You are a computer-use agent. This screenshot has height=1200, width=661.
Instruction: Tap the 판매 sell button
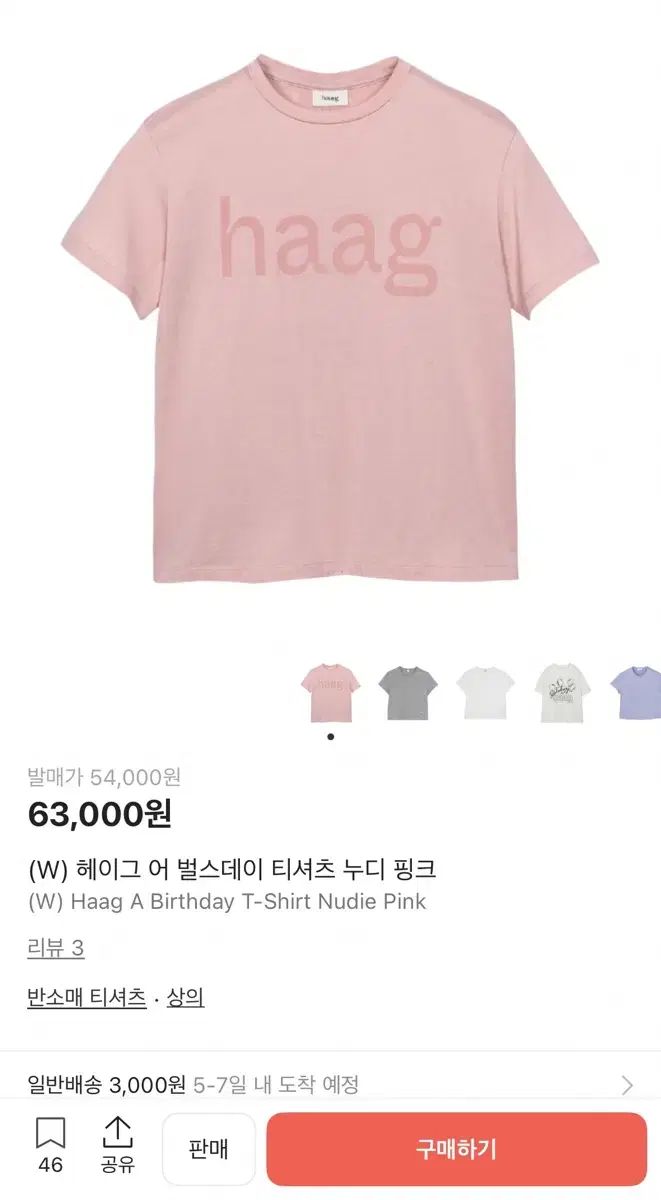coord(209,1149)
